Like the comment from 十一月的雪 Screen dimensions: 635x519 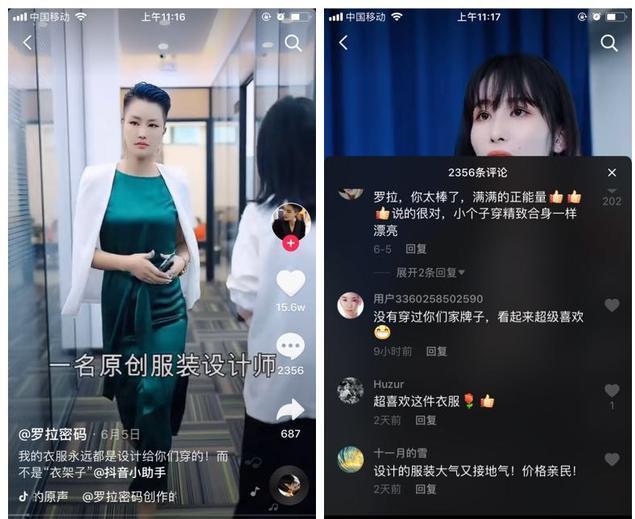[x=611, y=457]
